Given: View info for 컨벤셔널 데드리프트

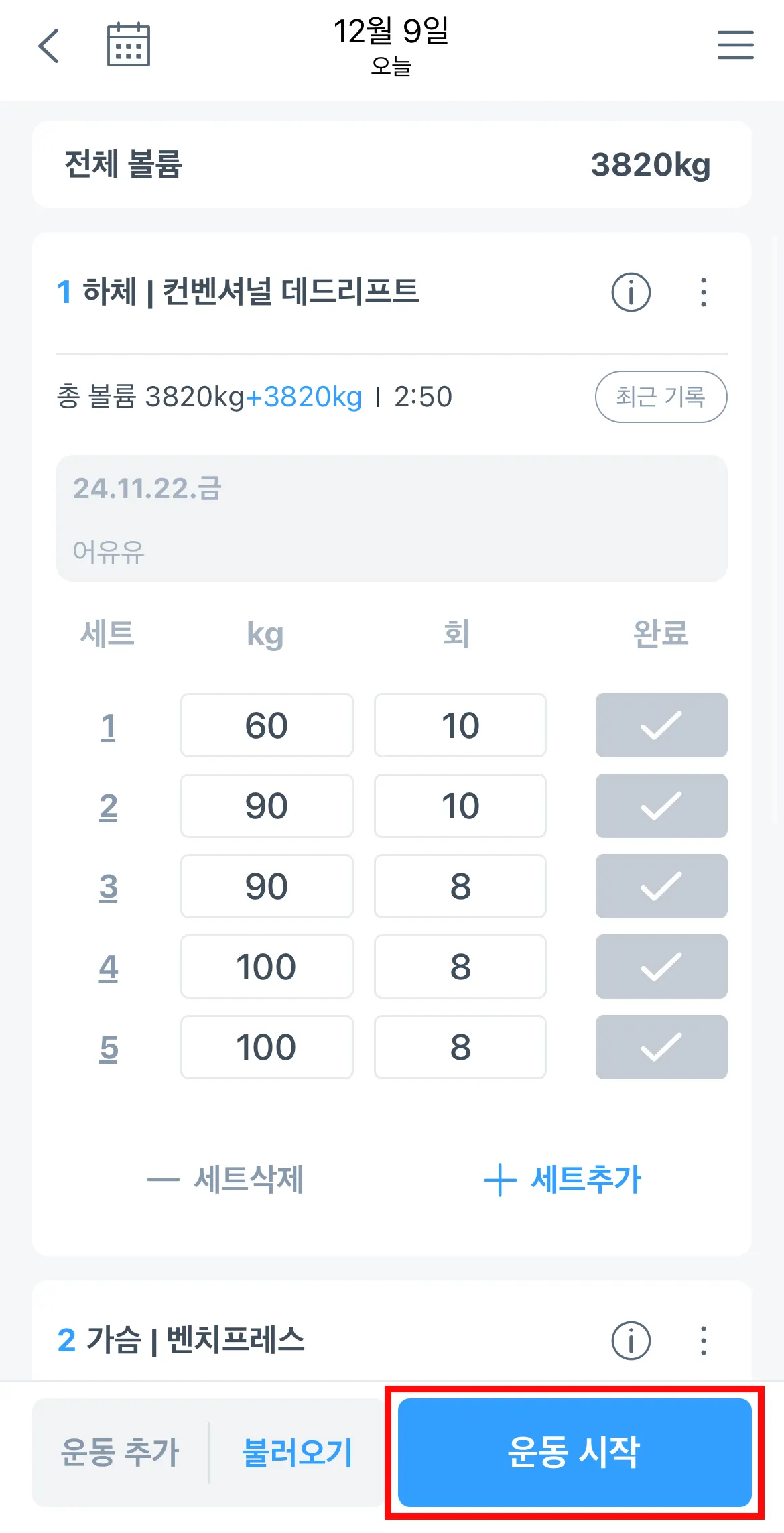Looking at the screenshot, I should pos(631,292).
